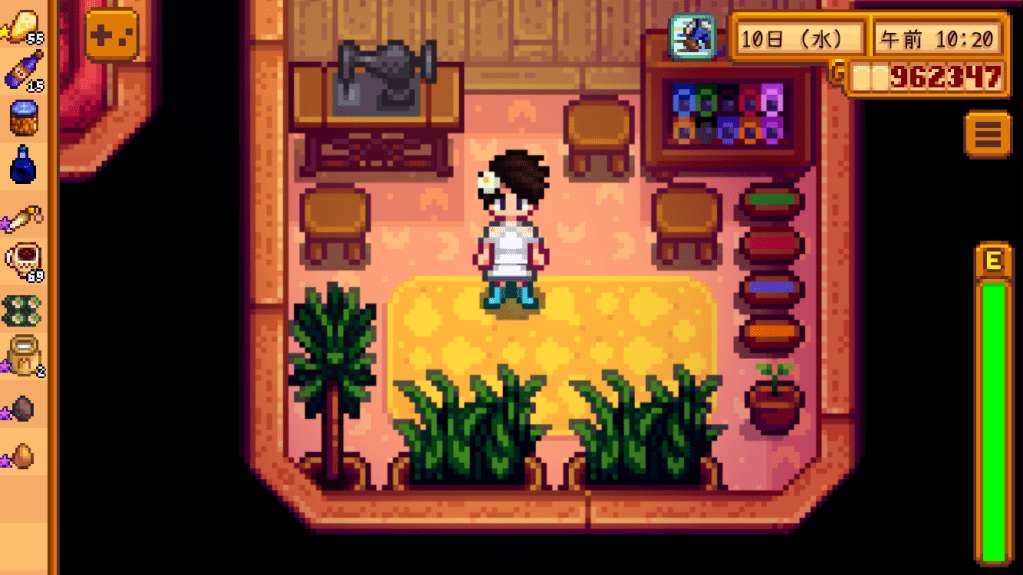Select the jar with blue lid
The image size is (1023, 575).
point(23,118)
